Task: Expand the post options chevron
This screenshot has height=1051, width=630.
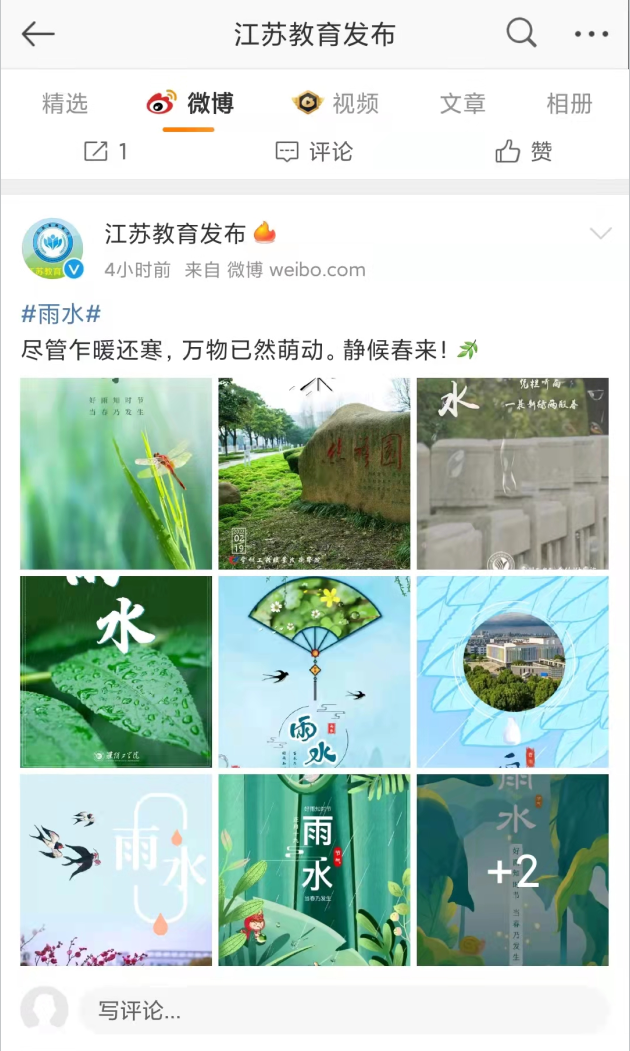Action: click(x=600, y=234)
